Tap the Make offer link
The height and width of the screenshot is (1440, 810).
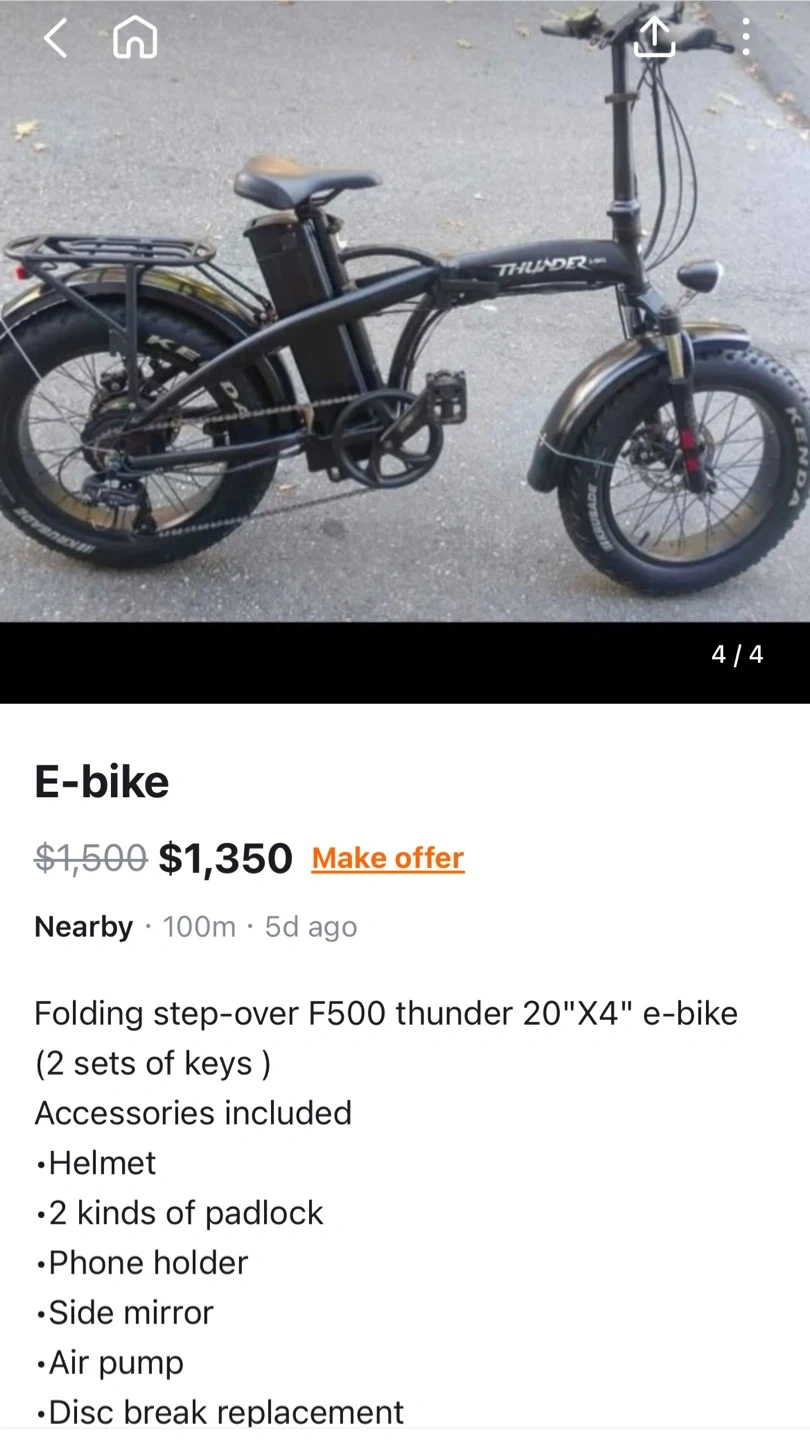click(x=388, y=858)
